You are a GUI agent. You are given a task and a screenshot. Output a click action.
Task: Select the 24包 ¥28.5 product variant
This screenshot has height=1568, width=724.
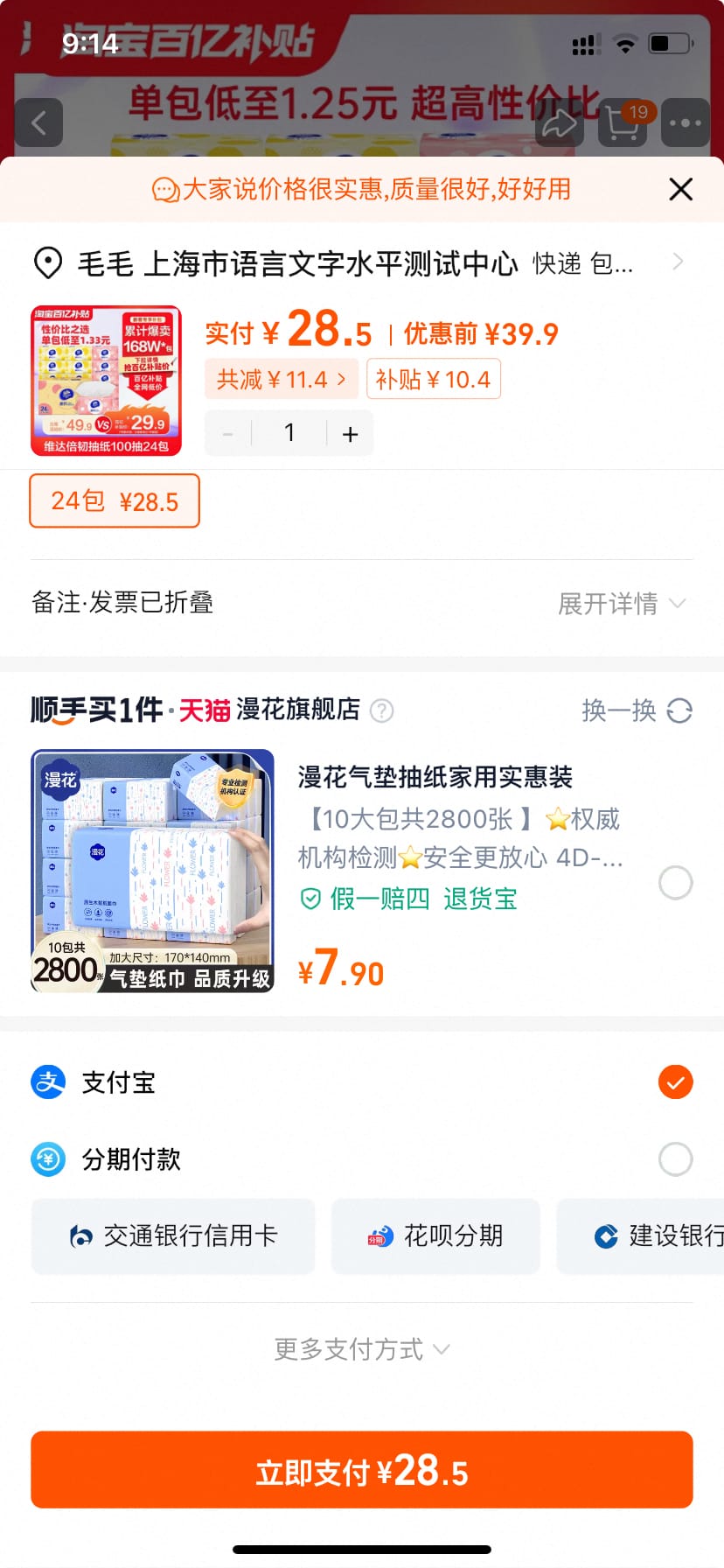[x=114, y=500]
